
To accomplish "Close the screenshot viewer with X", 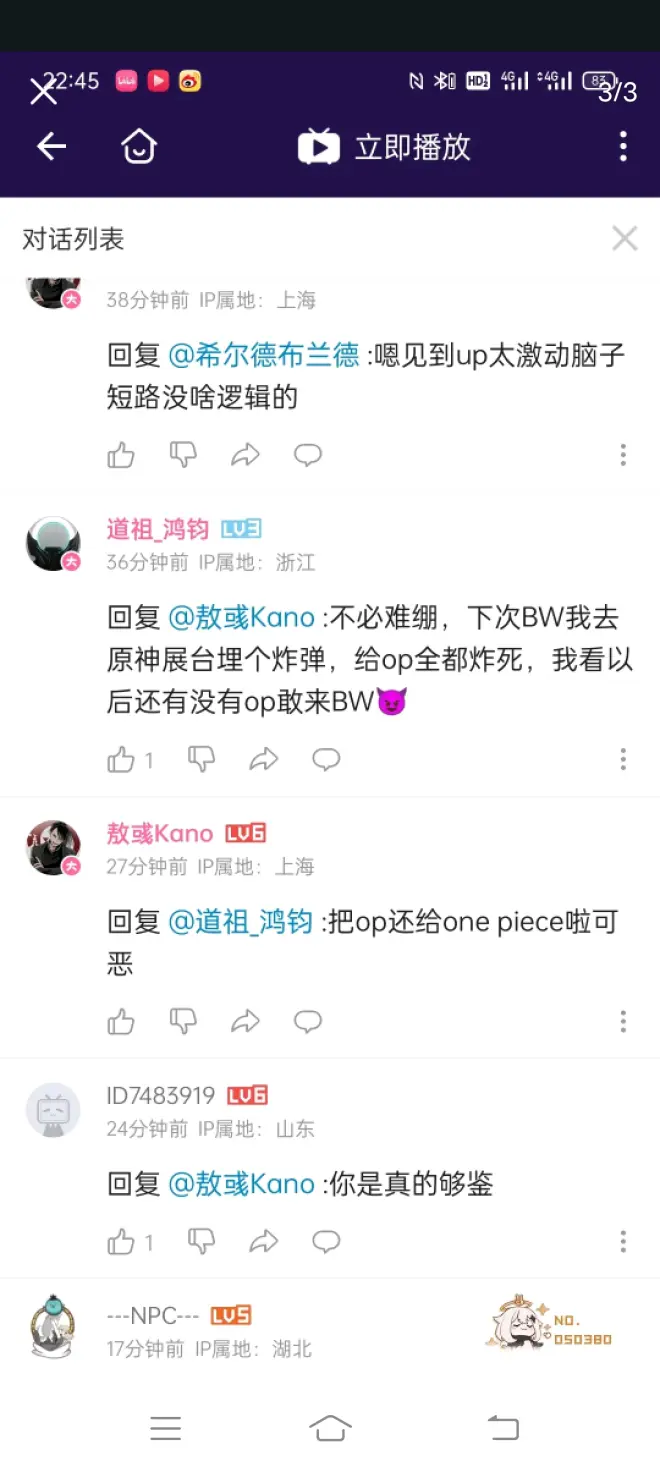I will click(x=43, y=91).
